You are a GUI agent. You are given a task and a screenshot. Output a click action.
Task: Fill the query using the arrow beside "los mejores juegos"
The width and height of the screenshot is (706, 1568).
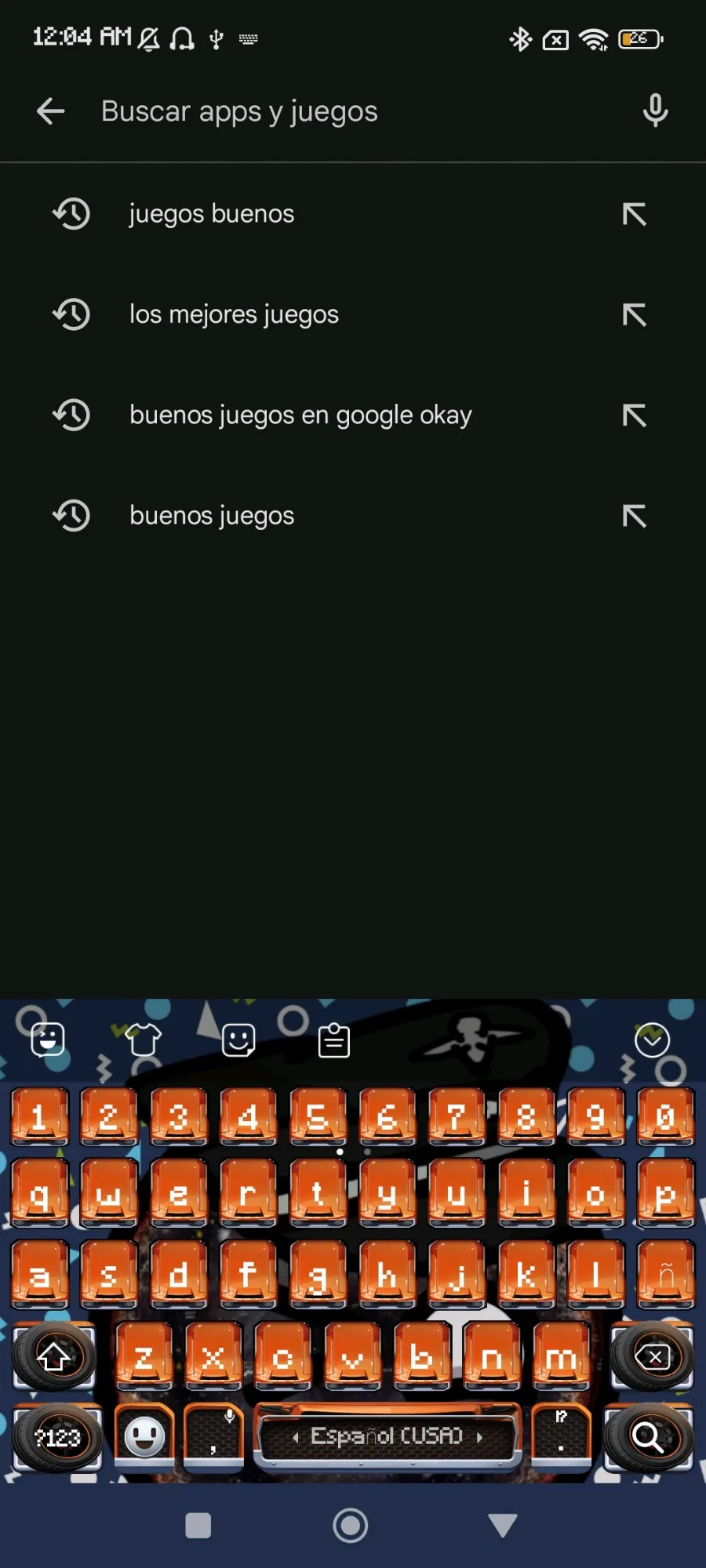tap(634, 314)
